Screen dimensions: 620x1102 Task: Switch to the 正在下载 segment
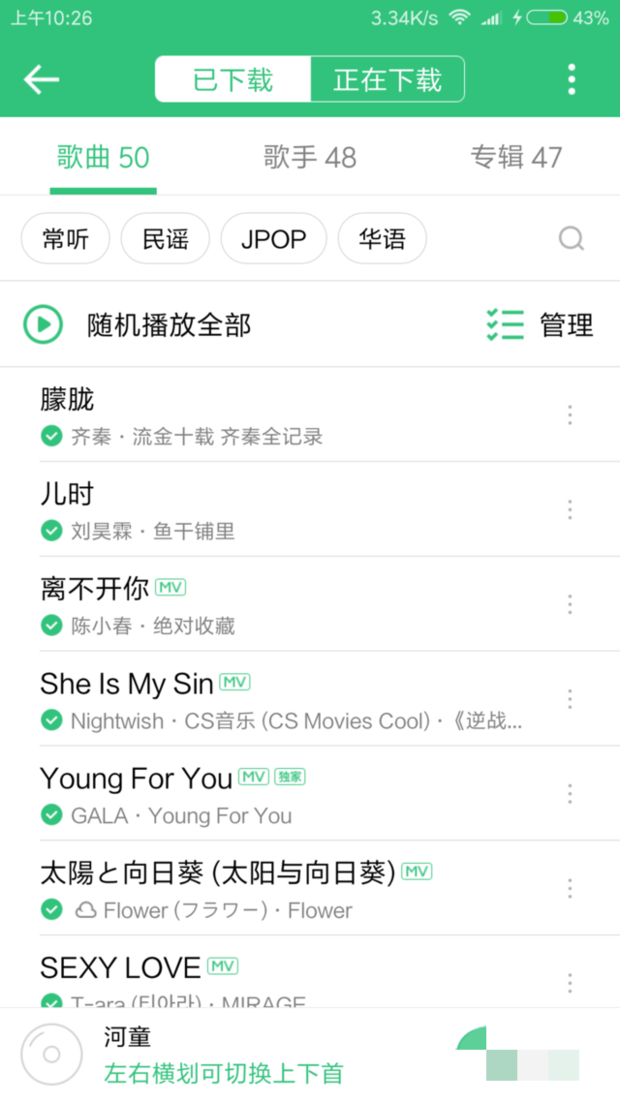(387, 79)
